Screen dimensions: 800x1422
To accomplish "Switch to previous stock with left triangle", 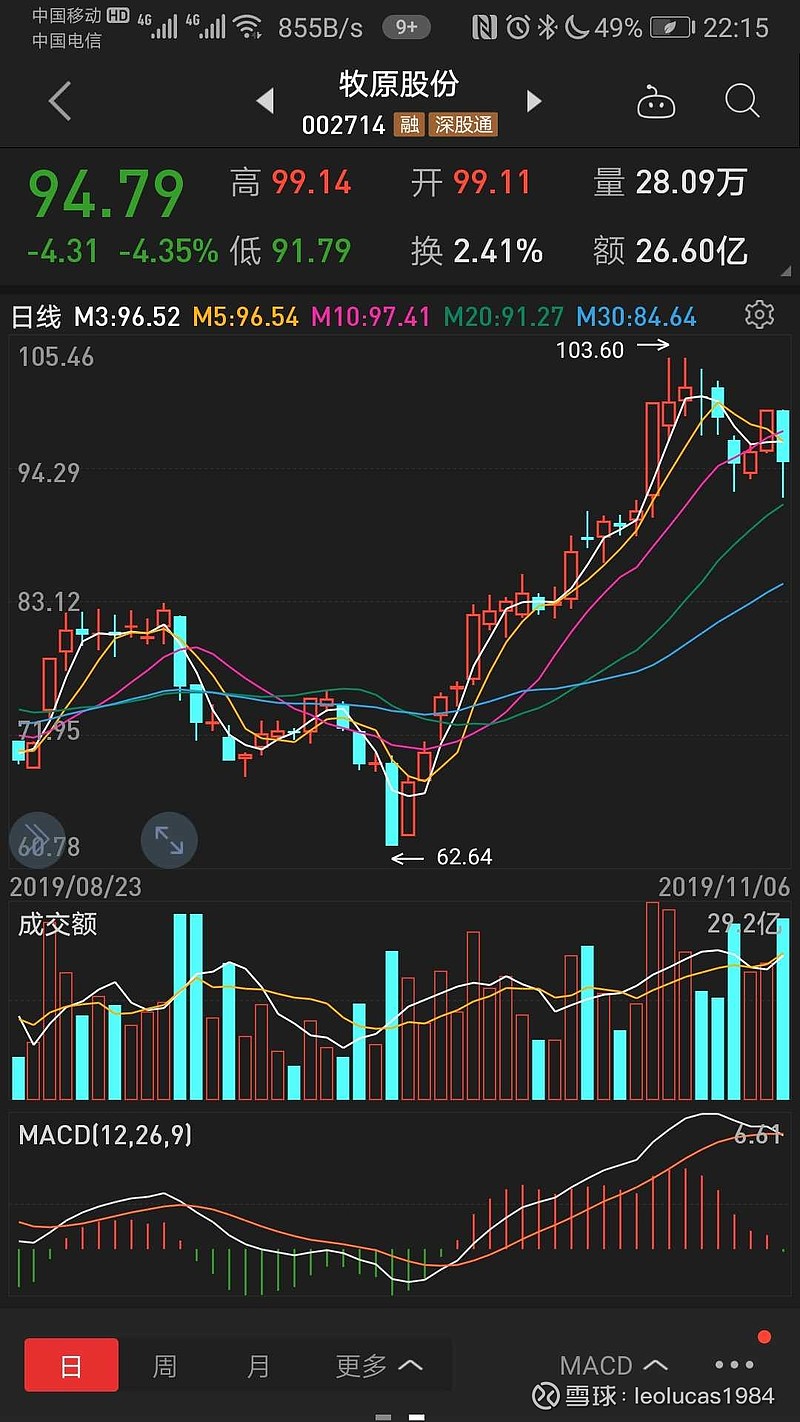I will tap(265, 101).
